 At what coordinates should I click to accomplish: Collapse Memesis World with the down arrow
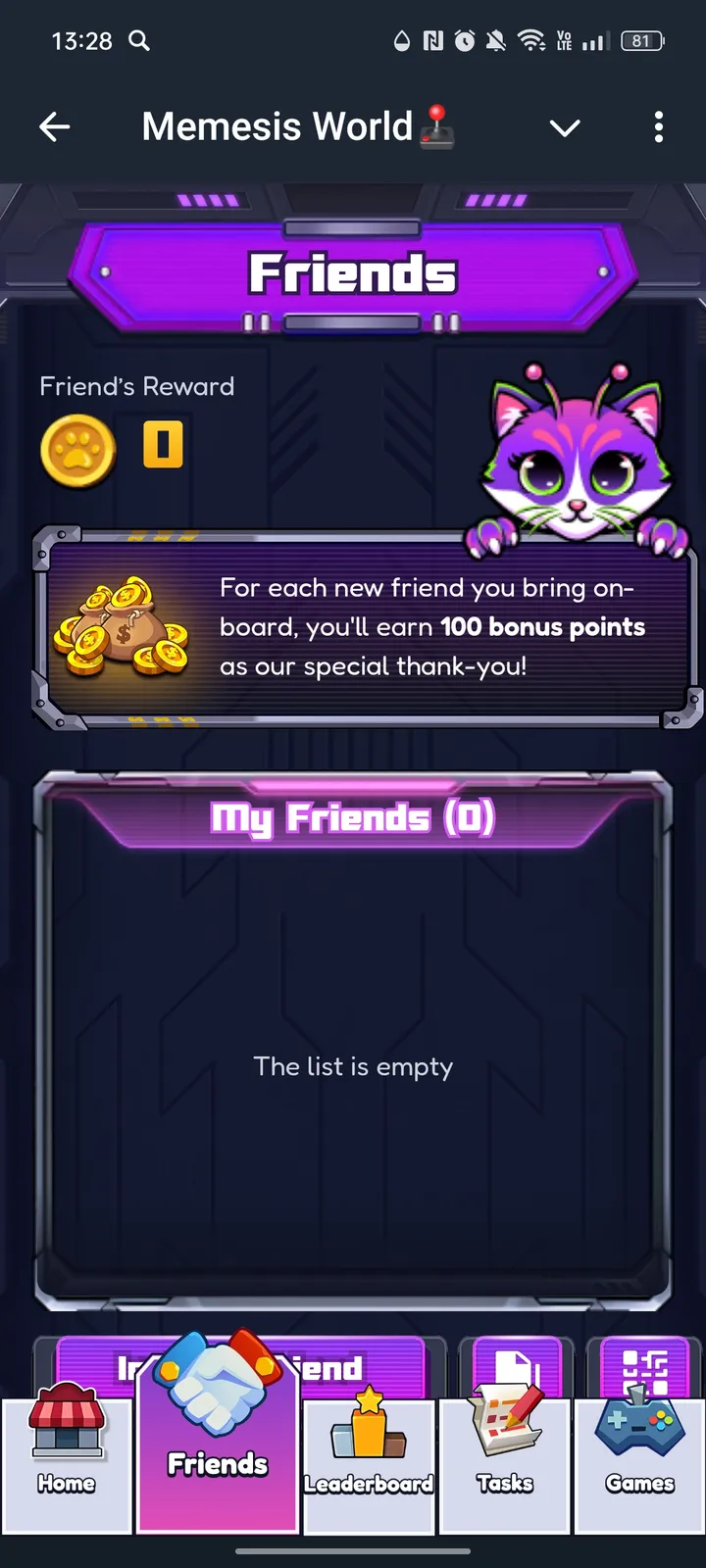[x=565, y=127]
